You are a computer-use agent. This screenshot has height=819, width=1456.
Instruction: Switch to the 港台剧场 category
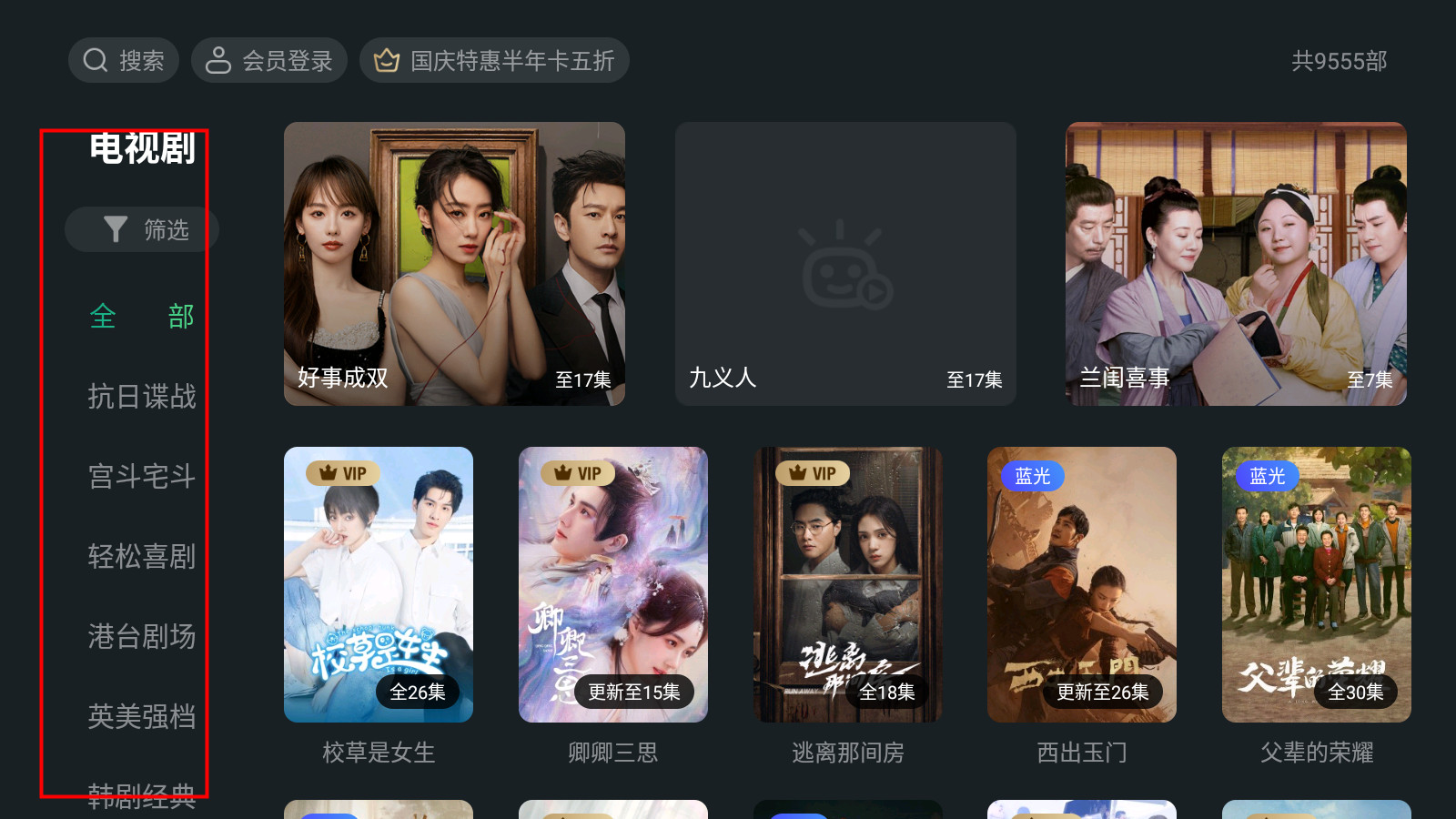[142, 636]
